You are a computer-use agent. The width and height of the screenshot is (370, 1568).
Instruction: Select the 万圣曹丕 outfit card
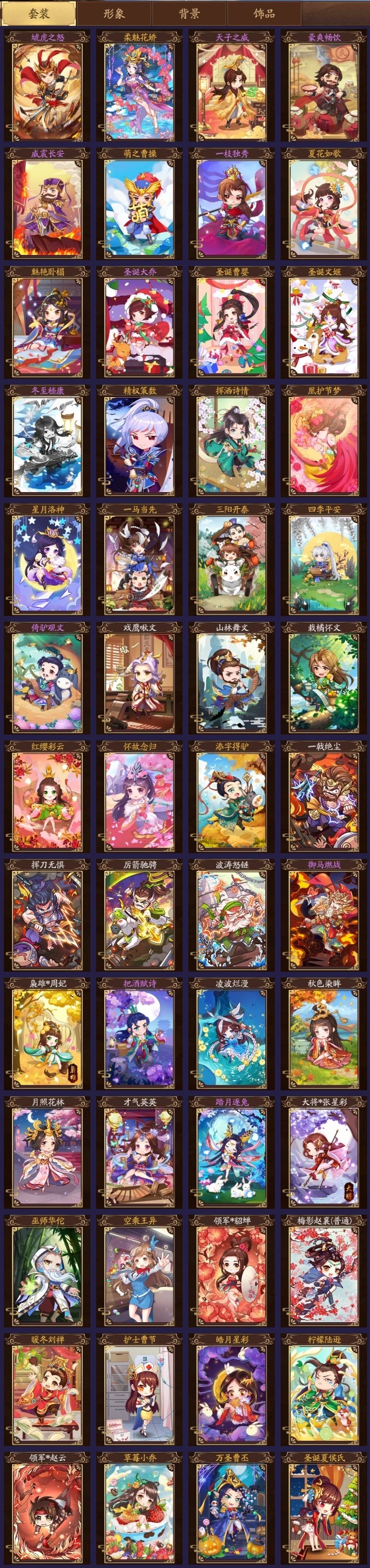coord(232,1509)
